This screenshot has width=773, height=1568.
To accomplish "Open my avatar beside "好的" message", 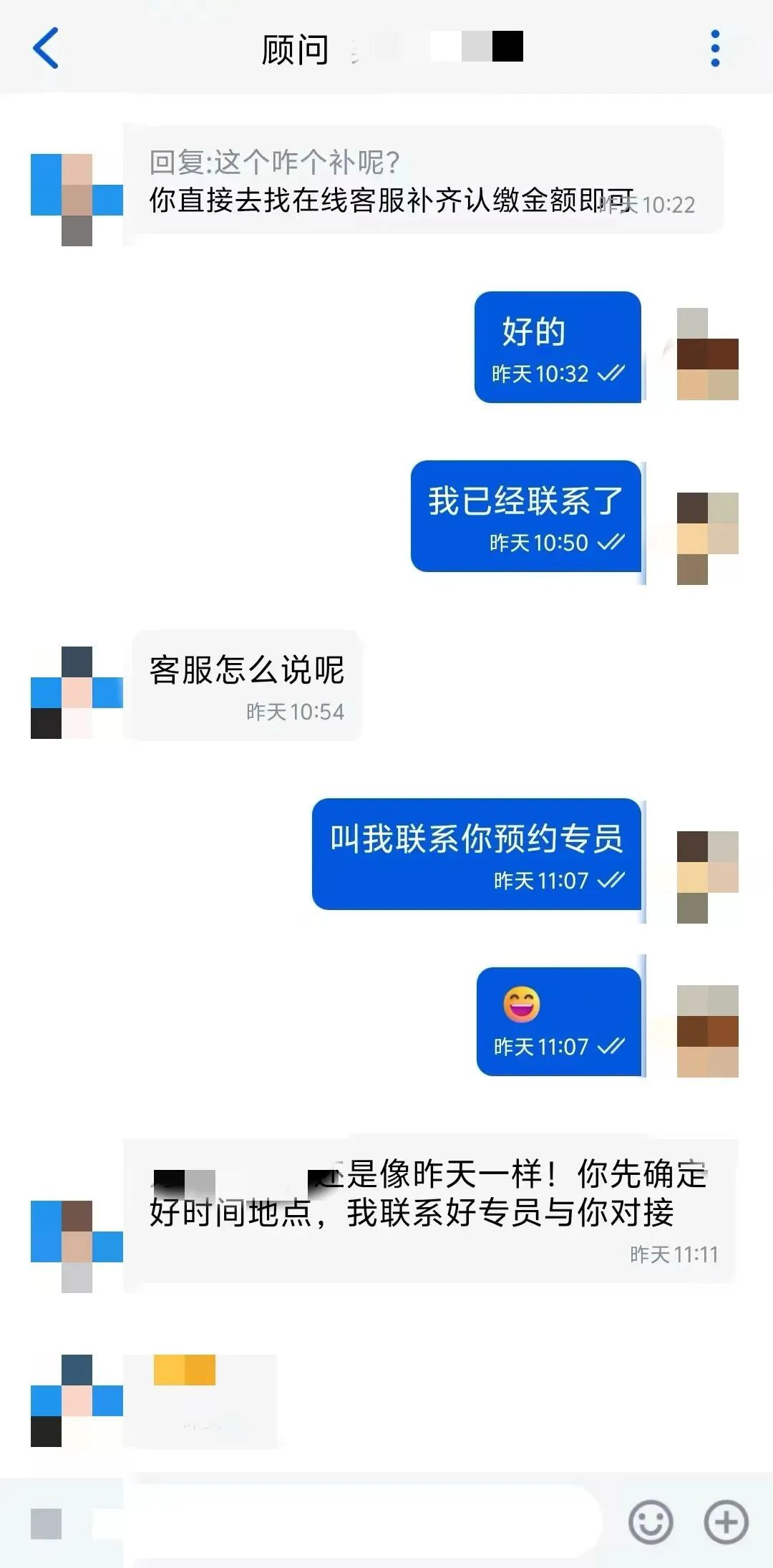I will (x=707, y=354).
